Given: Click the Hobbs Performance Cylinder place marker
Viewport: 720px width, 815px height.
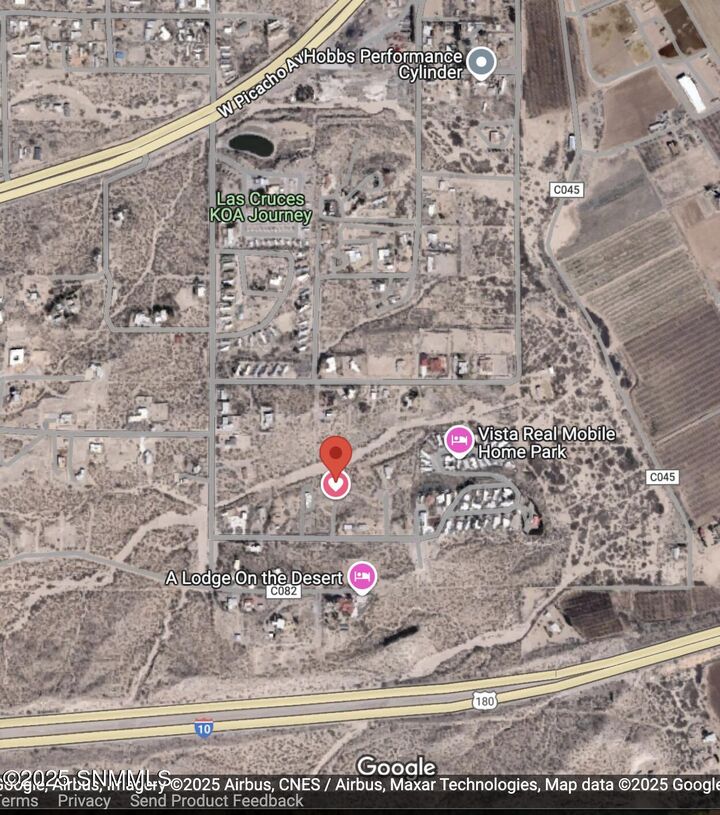Looking at the screenshot, I should [483, 59].
